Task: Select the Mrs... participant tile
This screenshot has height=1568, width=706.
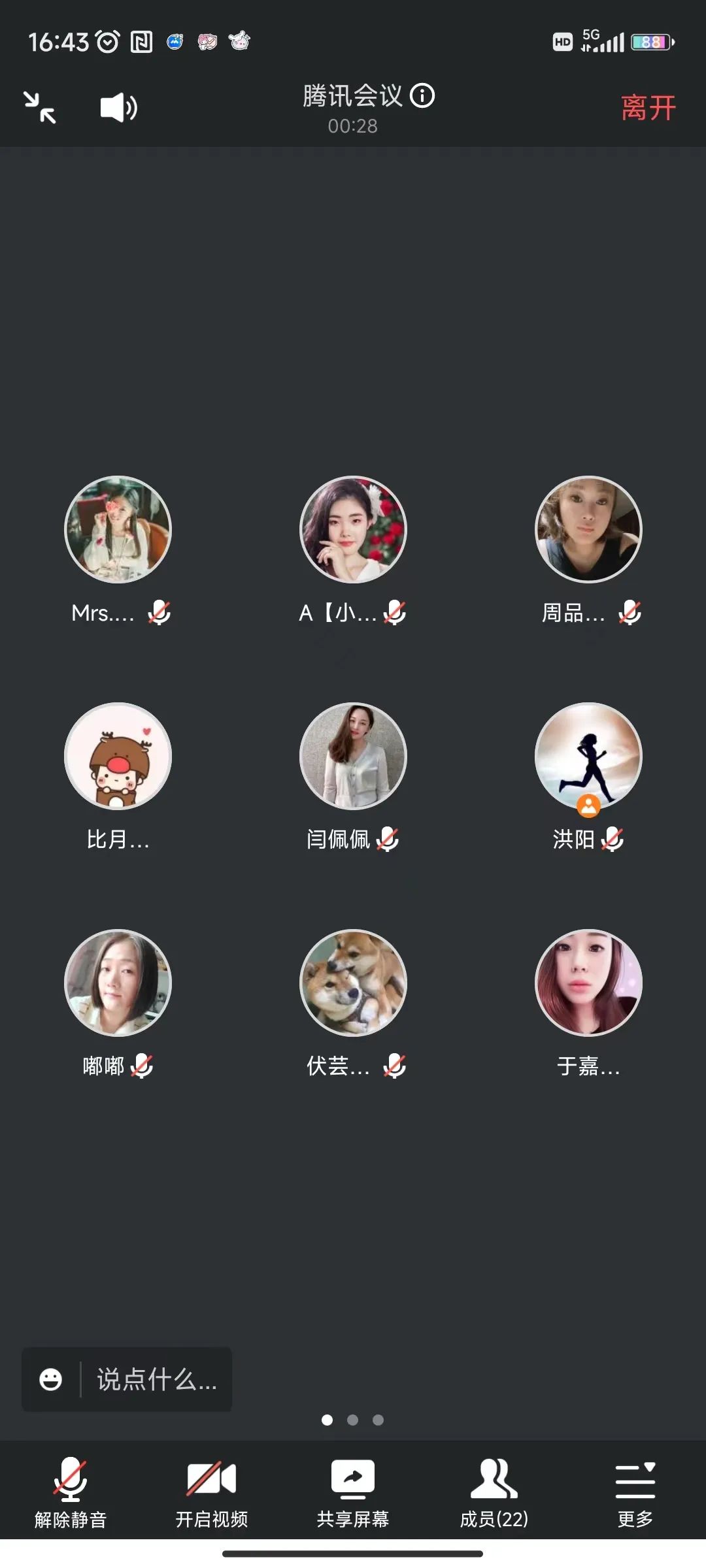Action: (x=118, y=529)
